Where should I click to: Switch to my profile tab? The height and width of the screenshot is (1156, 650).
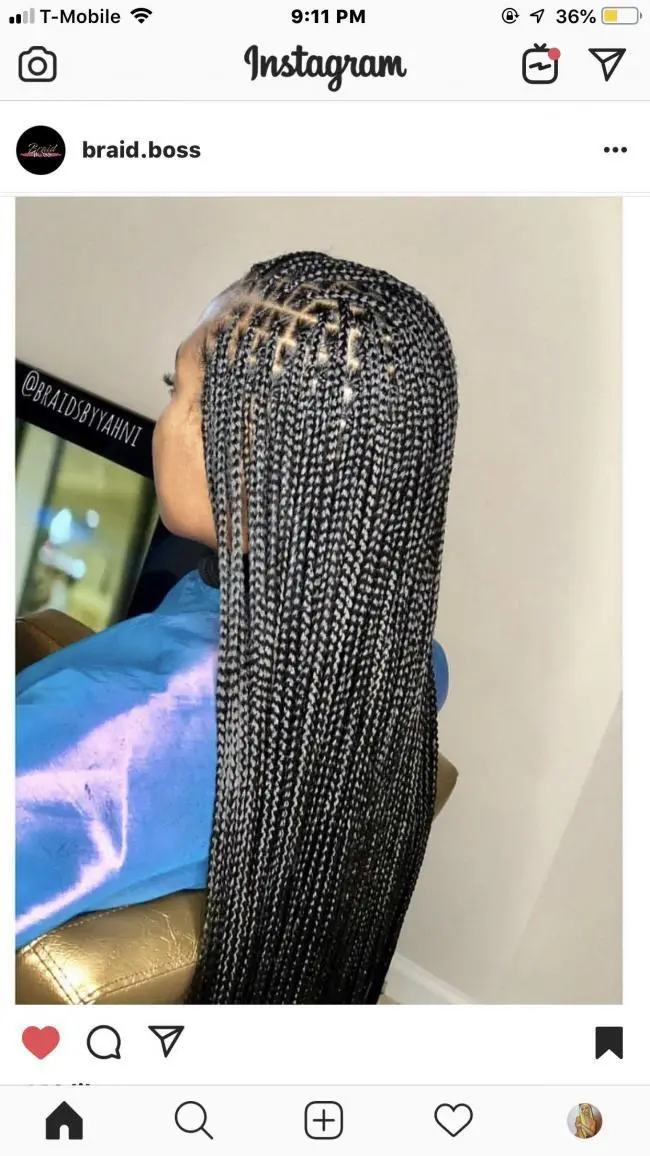click(x=584, y=1120)
